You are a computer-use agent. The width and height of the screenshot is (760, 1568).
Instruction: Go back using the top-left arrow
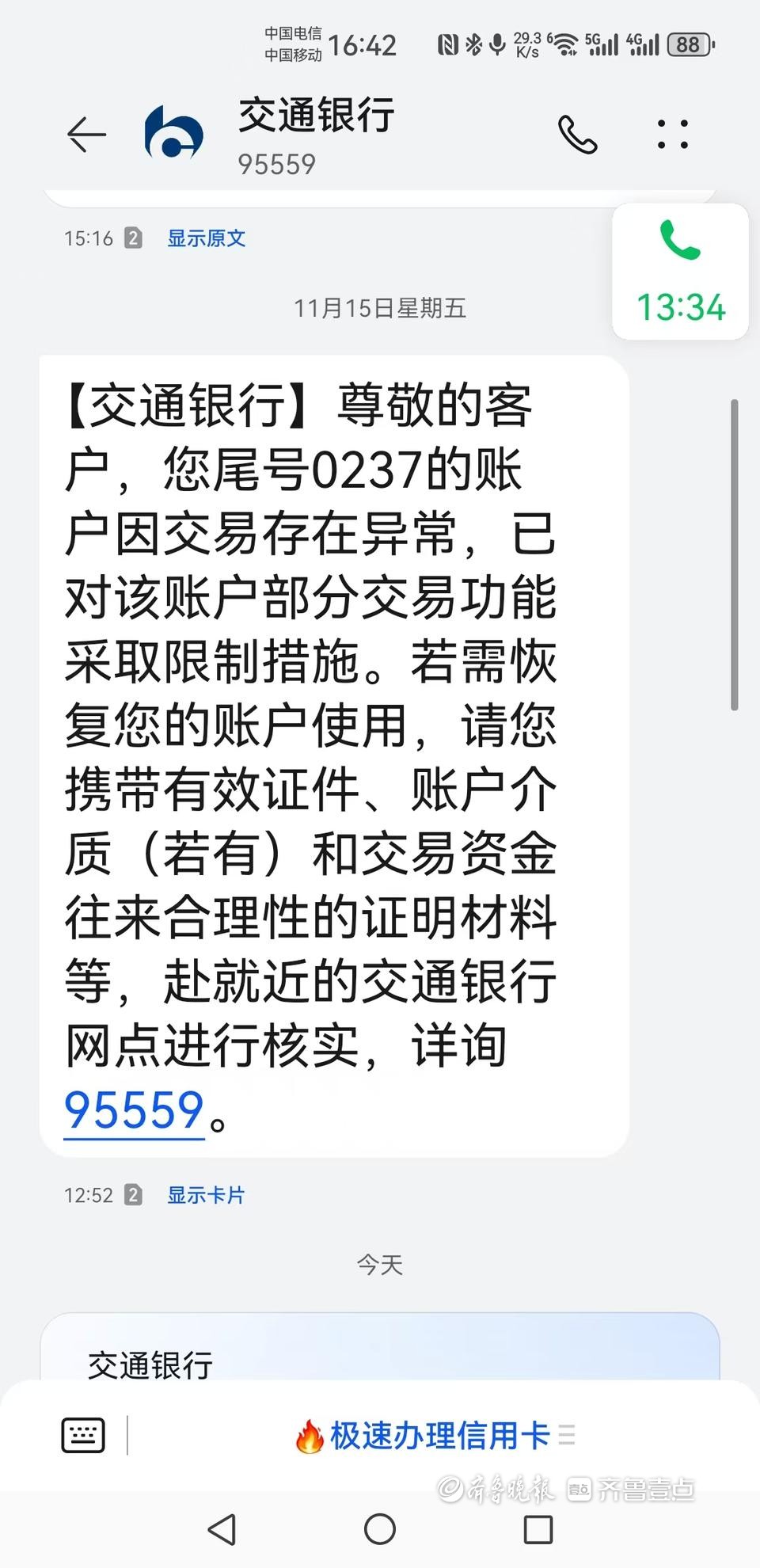86,135
